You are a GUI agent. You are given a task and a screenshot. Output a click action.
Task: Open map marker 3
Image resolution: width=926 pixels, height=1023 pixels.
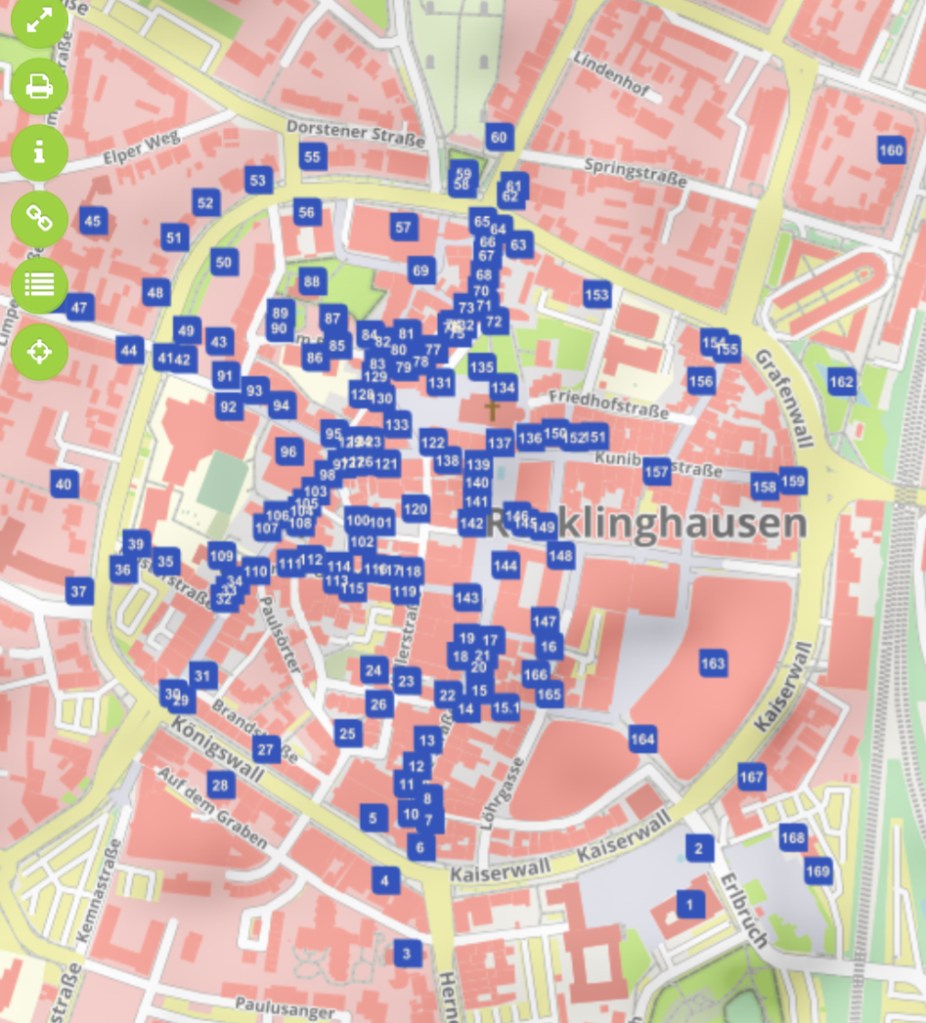point(407,954)
